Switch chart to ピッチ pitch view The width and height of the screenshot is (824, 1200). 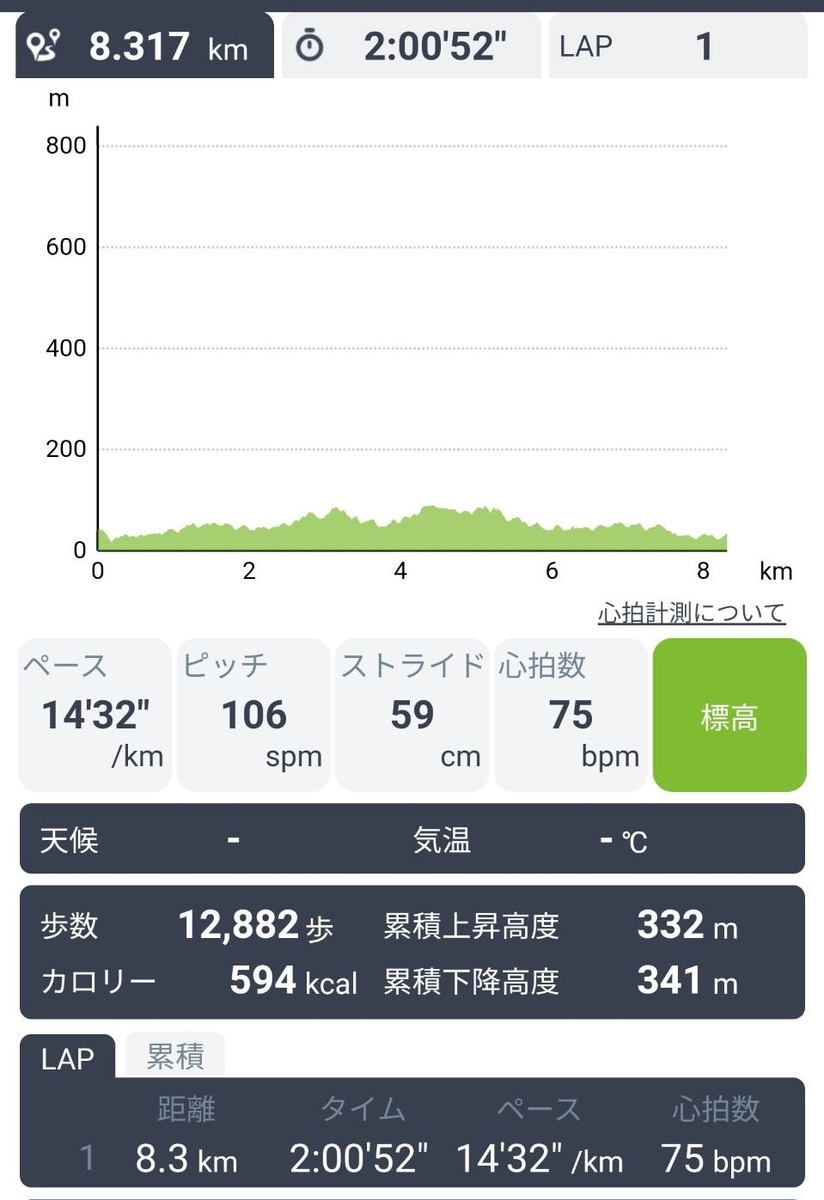click(253, 714)
